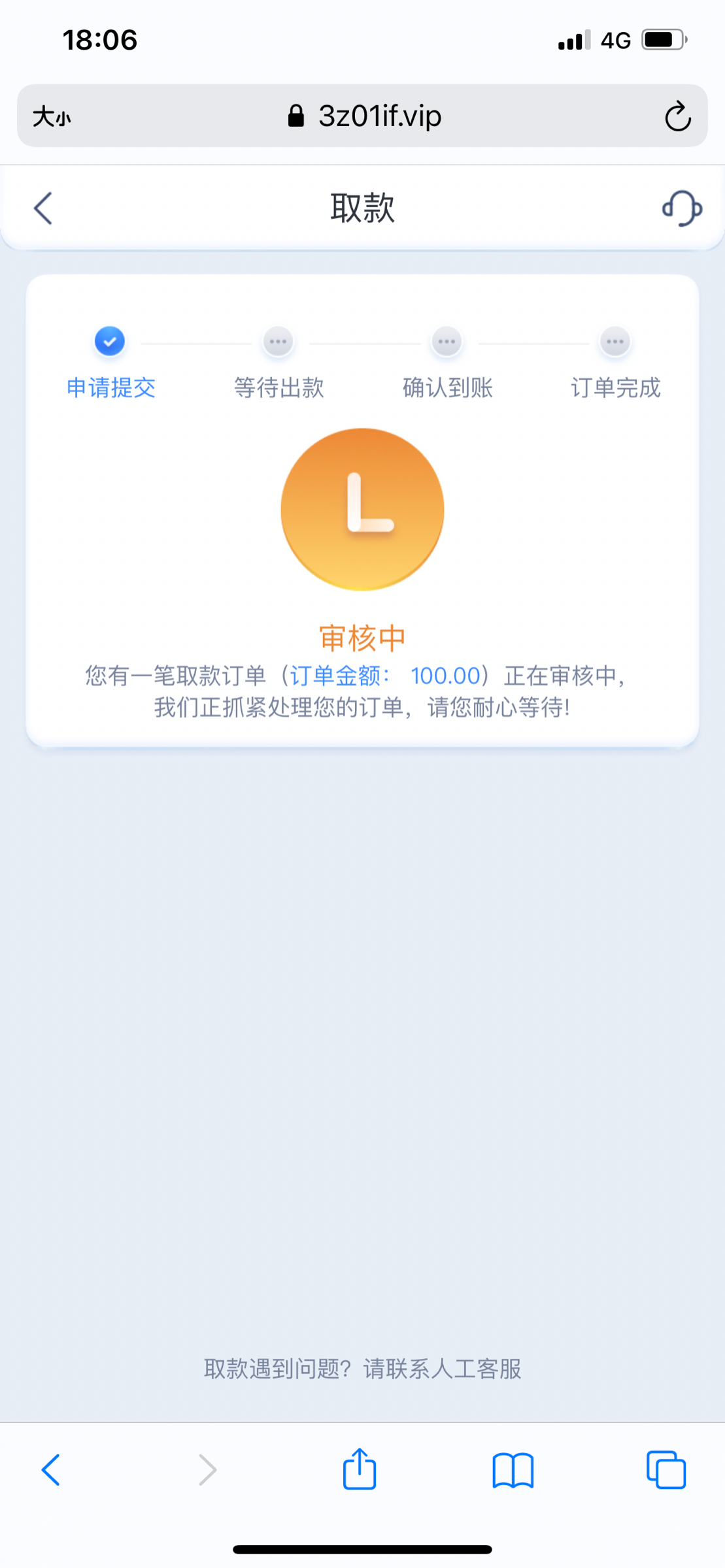Navigate back in Safari toolbar
The height and width of the screenshot is (1568, 725).
tap(51, 1470)
